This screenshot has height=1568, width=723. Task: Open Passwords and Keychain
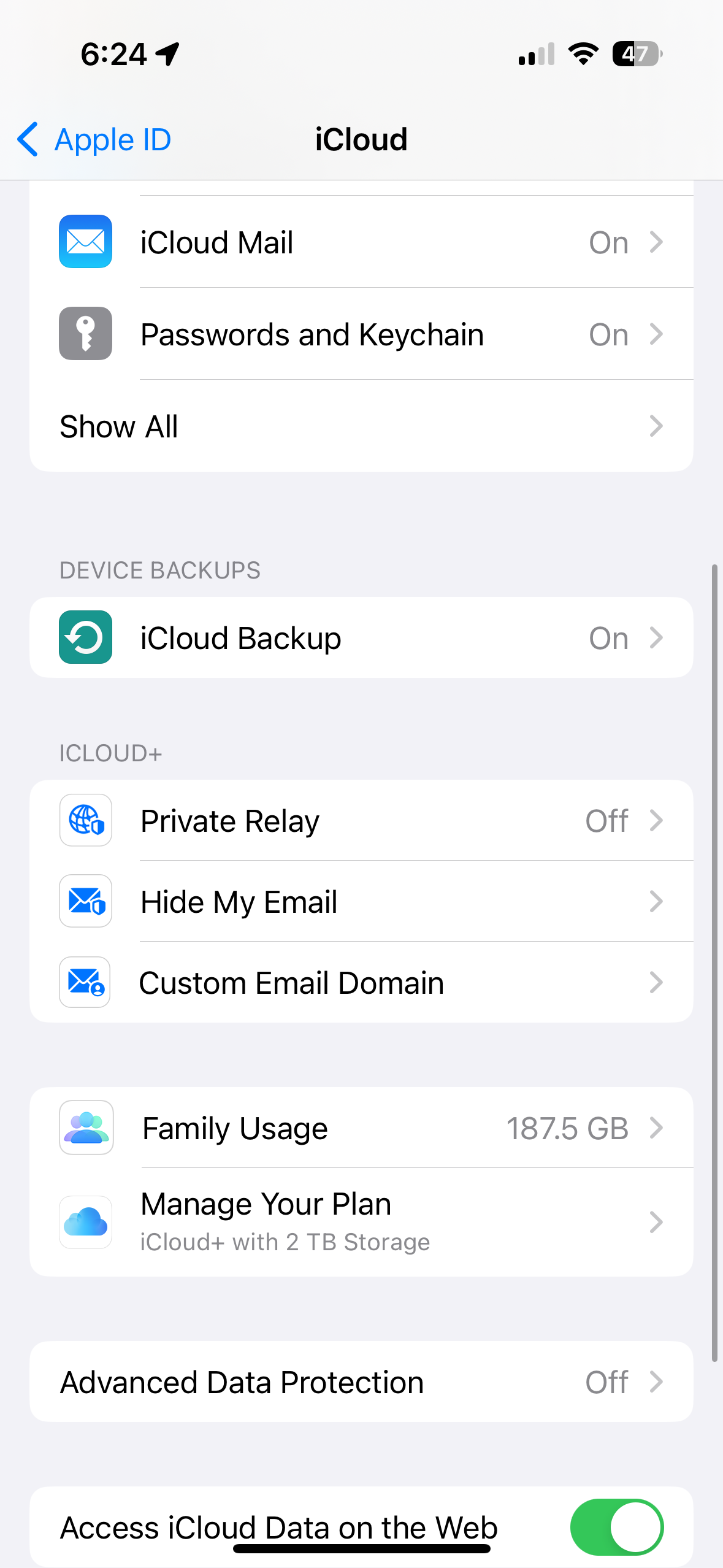pos(361,334)
